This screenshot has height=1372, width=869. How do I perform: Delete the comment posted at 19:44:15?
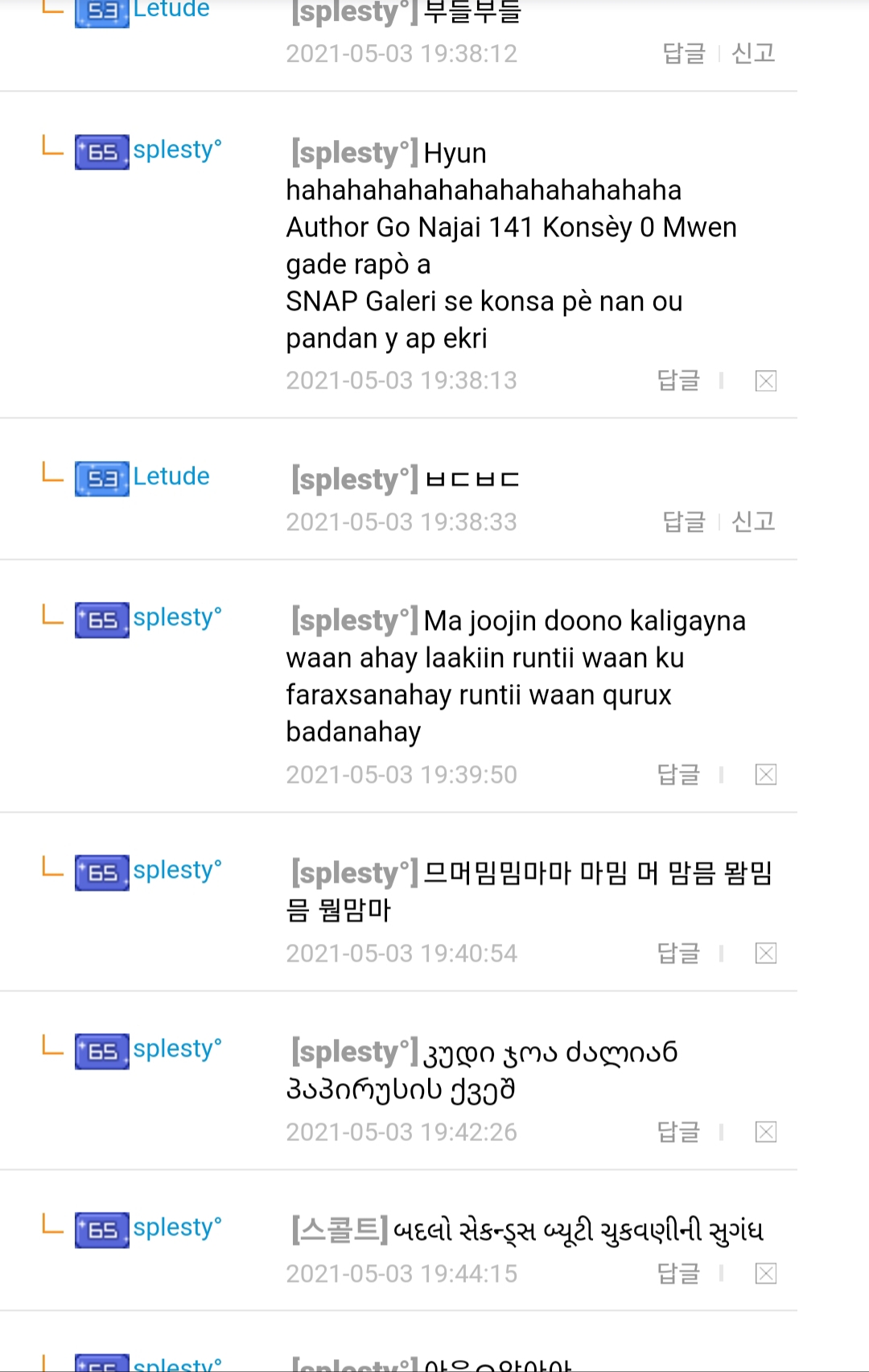pyautogui.click(x=765, y=1274)
